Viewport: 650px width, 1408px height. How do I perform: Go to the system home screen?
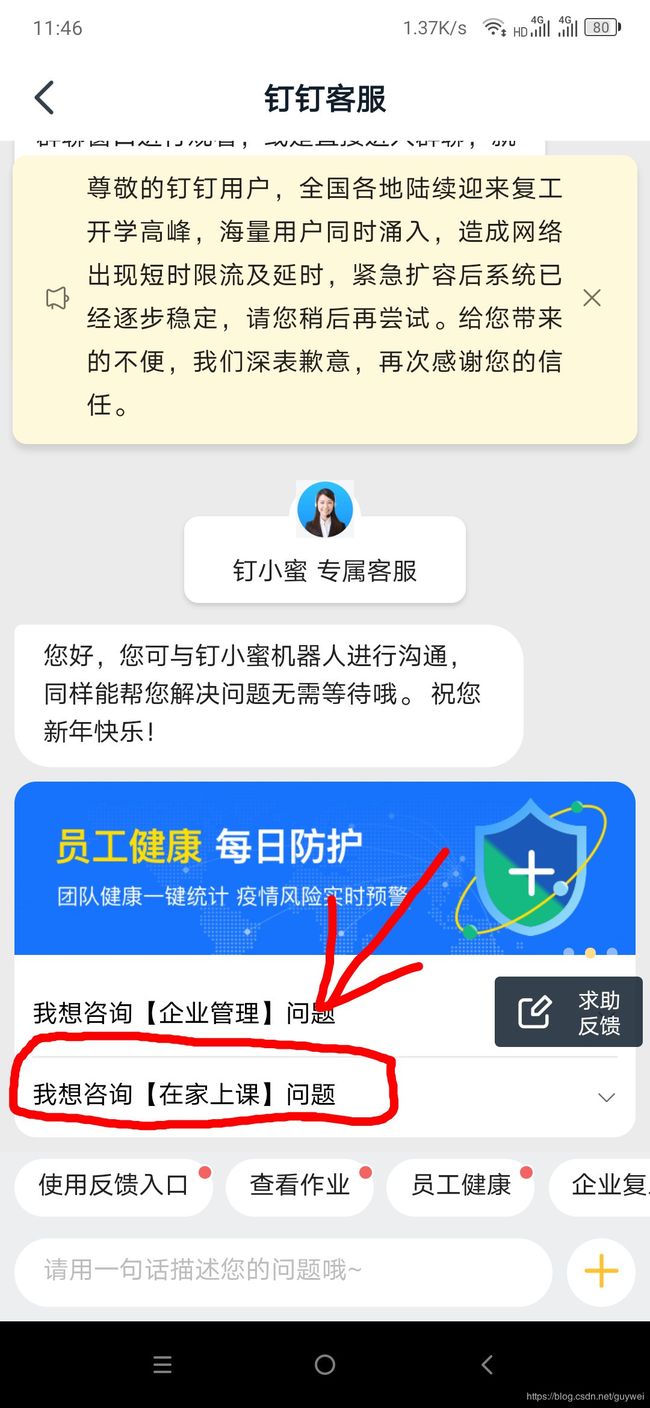[325, 1364]
